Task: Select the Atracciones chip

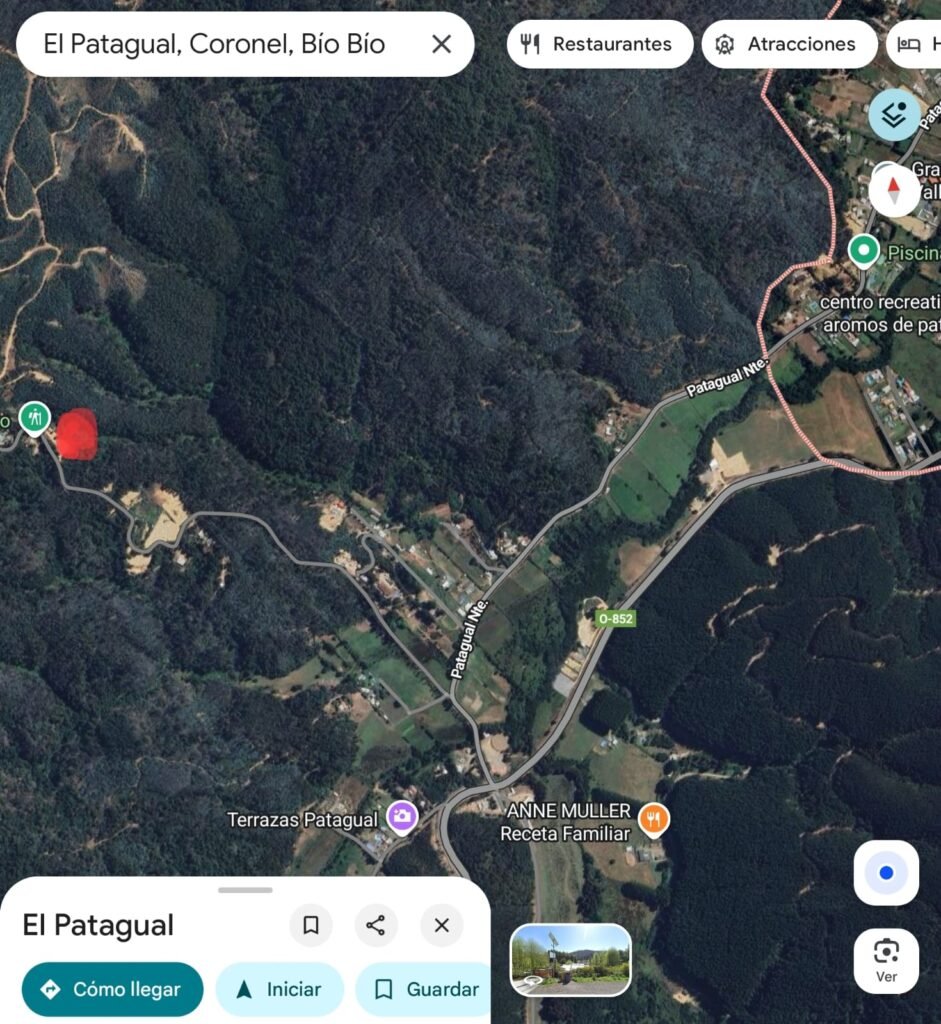Action: click(789, 44)
